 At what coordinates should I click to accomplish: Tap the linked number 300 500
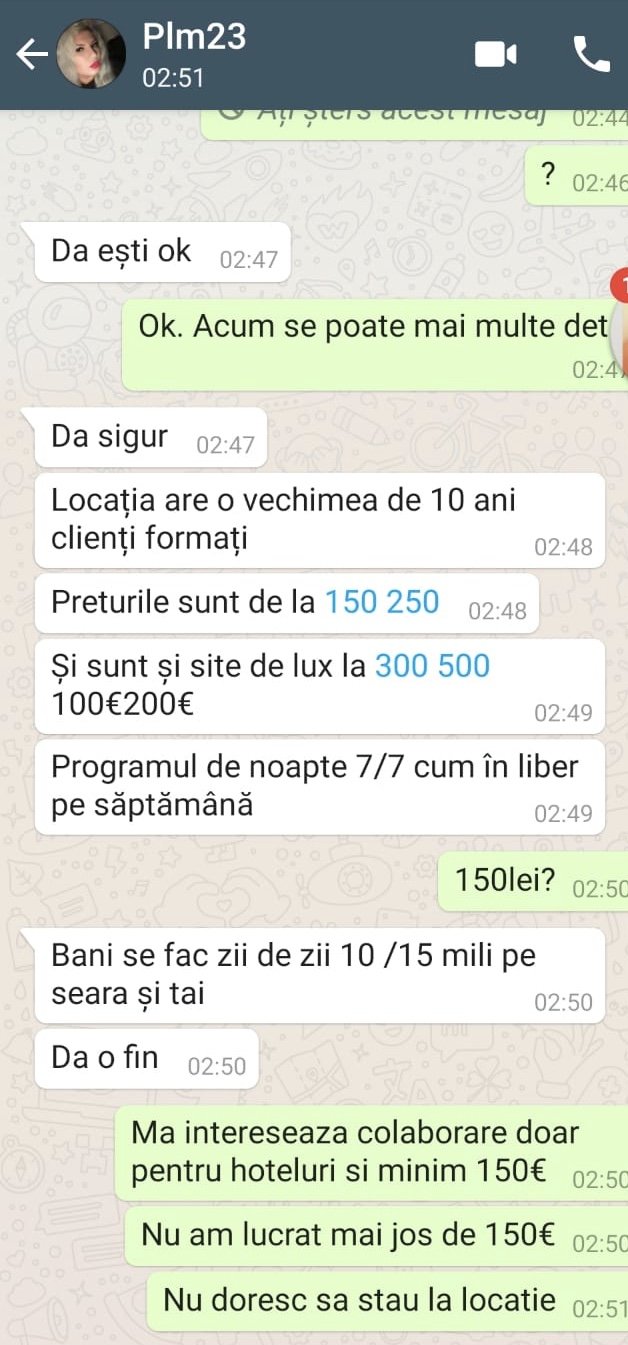click(x=432, y=666)
